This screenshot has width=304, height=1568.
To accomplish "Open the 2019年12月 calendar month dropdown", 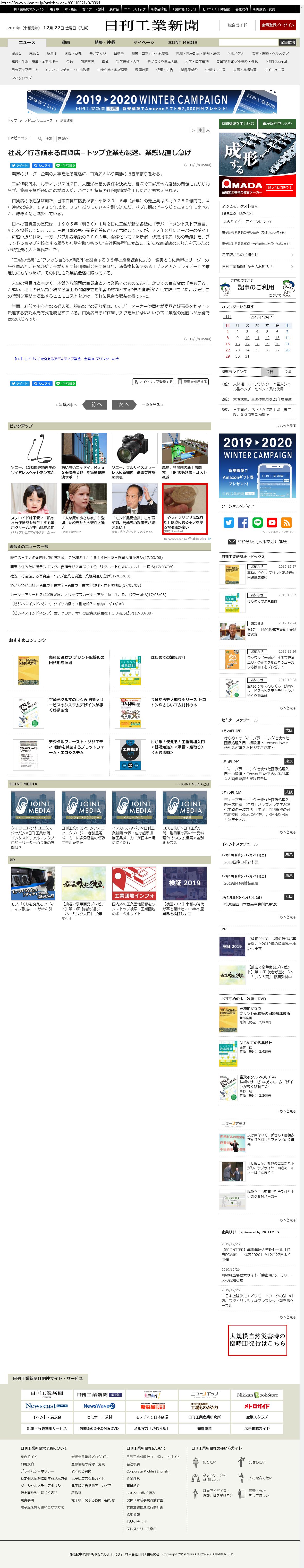I will click(x=262, y=317).
